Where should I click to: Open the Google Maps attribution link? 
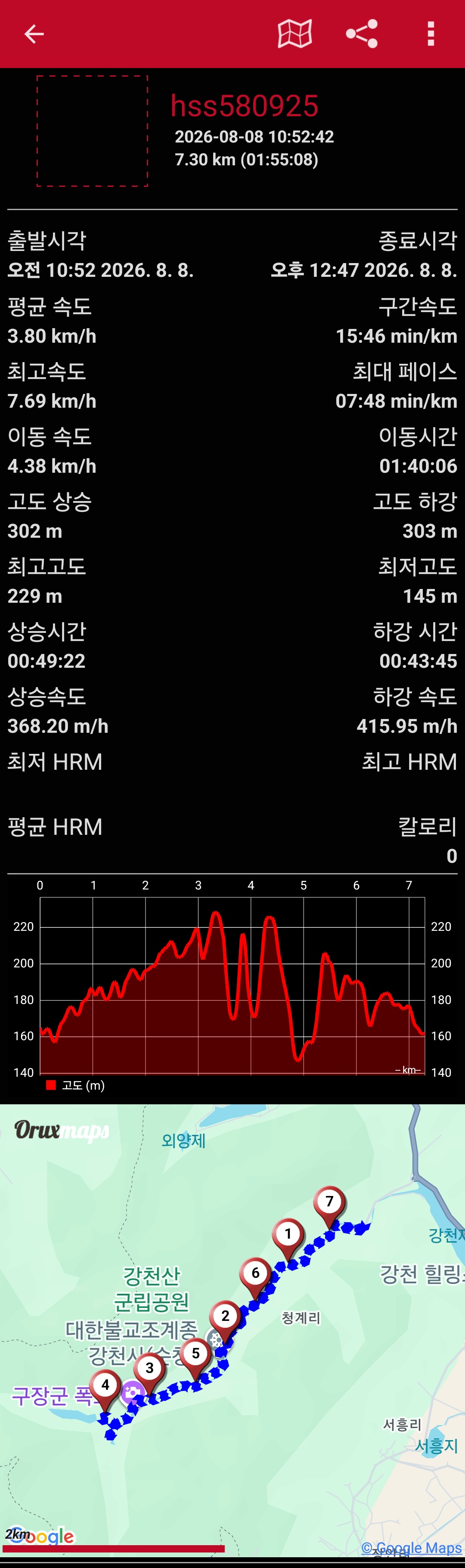pyautogui.click(x=412, y=1547)
